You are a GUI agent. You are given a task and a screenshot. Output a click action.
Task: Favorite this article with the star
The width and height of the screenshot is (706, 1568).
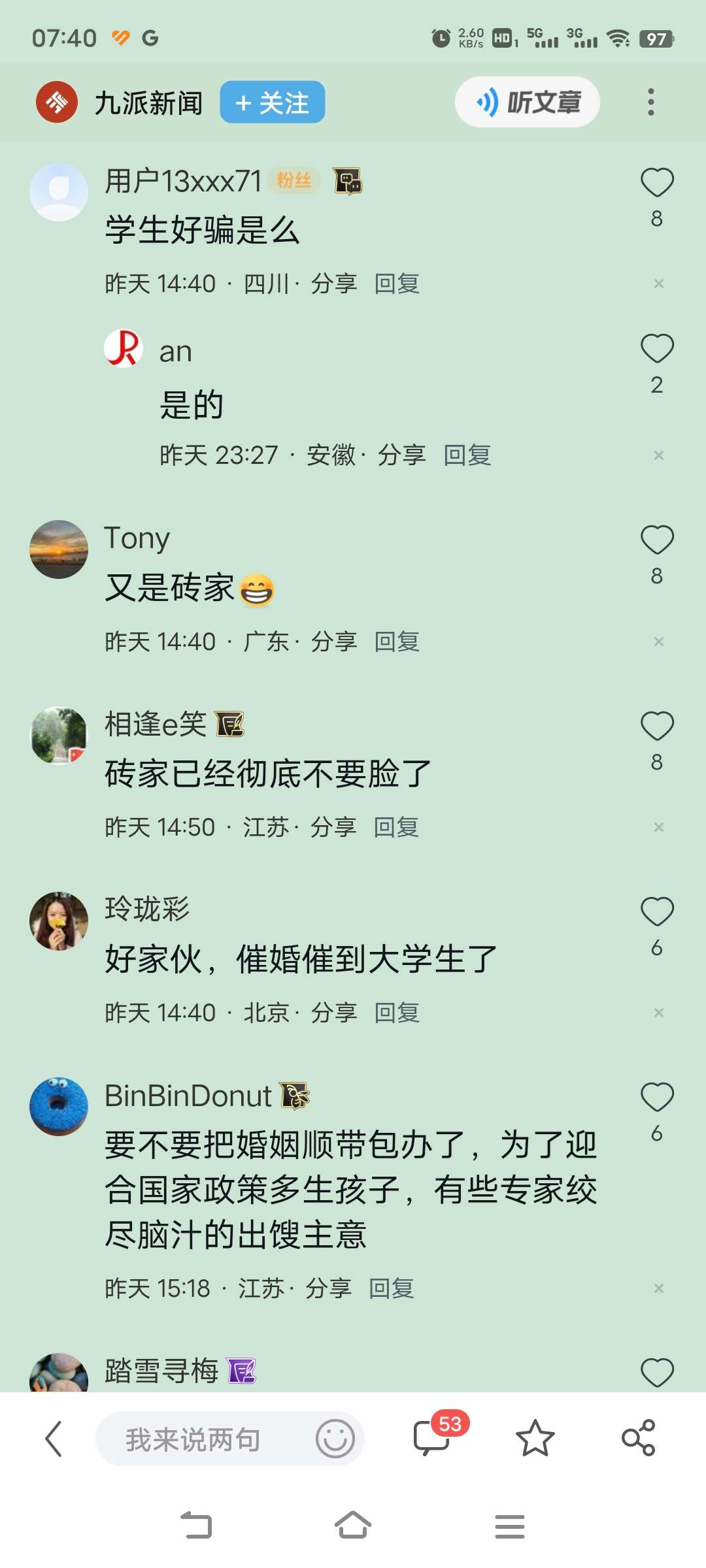(x=535, y=1439)
